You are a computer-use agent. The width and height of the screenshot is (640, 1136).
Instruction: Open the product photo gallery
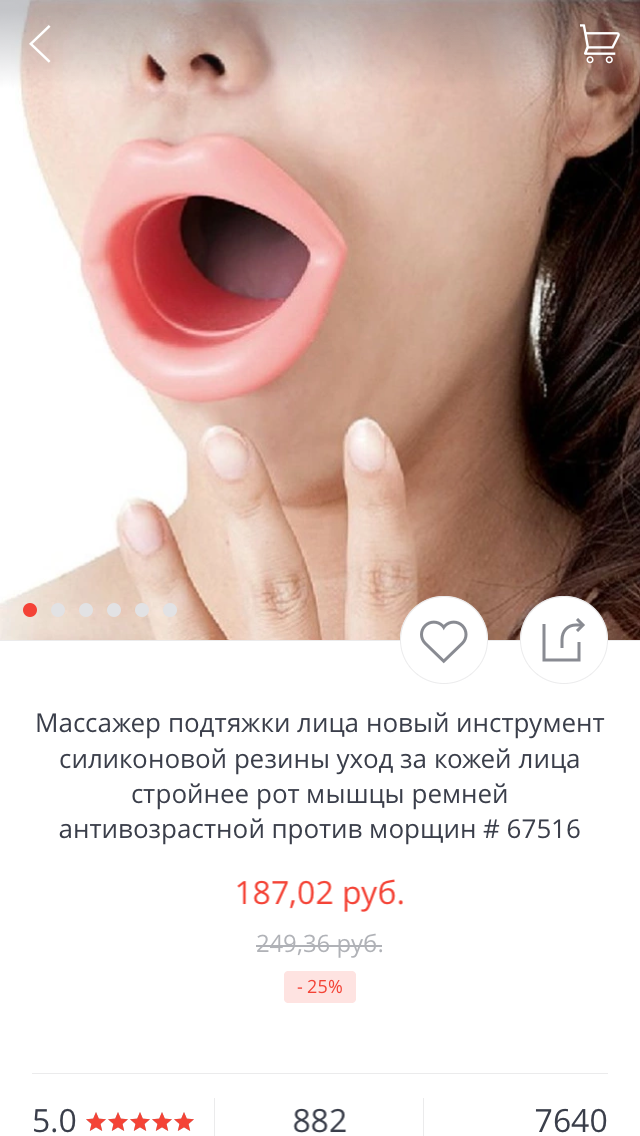click(320, 320)
